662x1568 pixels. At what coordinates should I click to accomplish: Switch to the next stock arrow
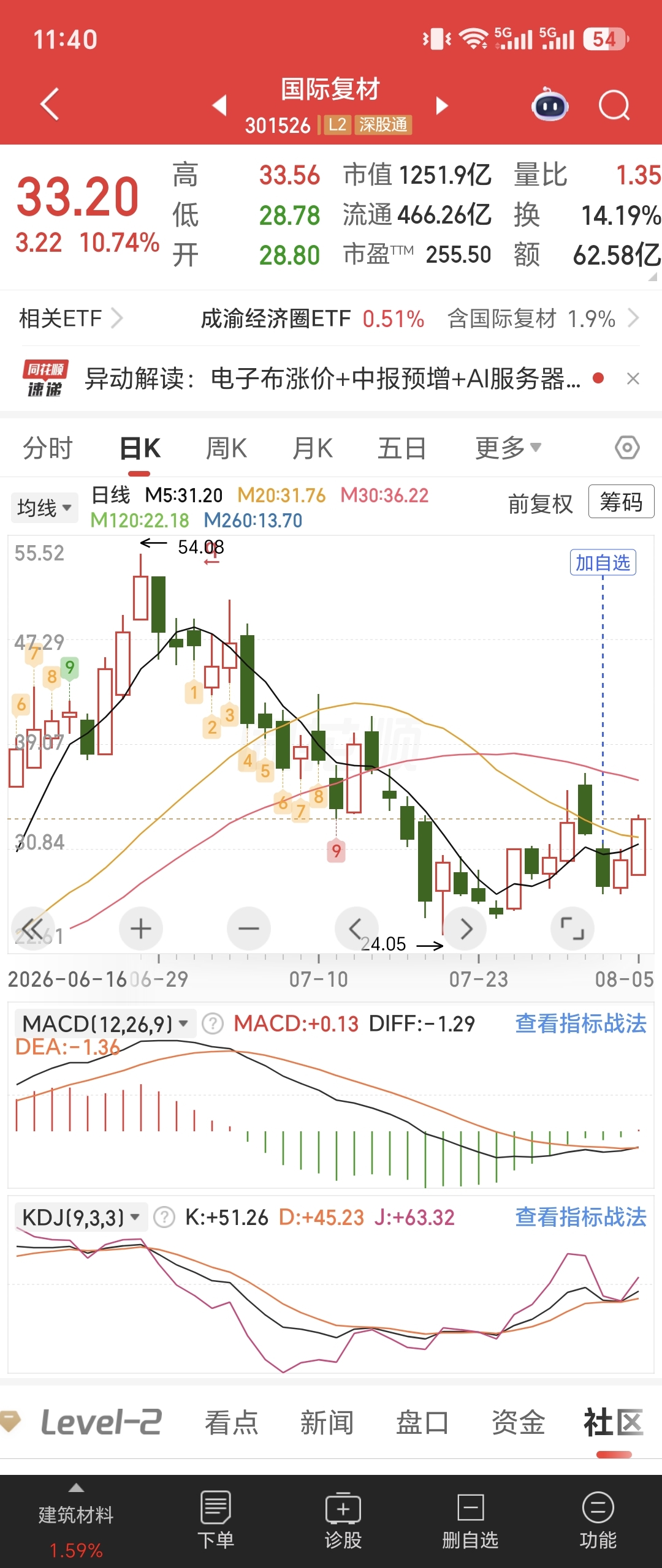click(x=442, y=105)
